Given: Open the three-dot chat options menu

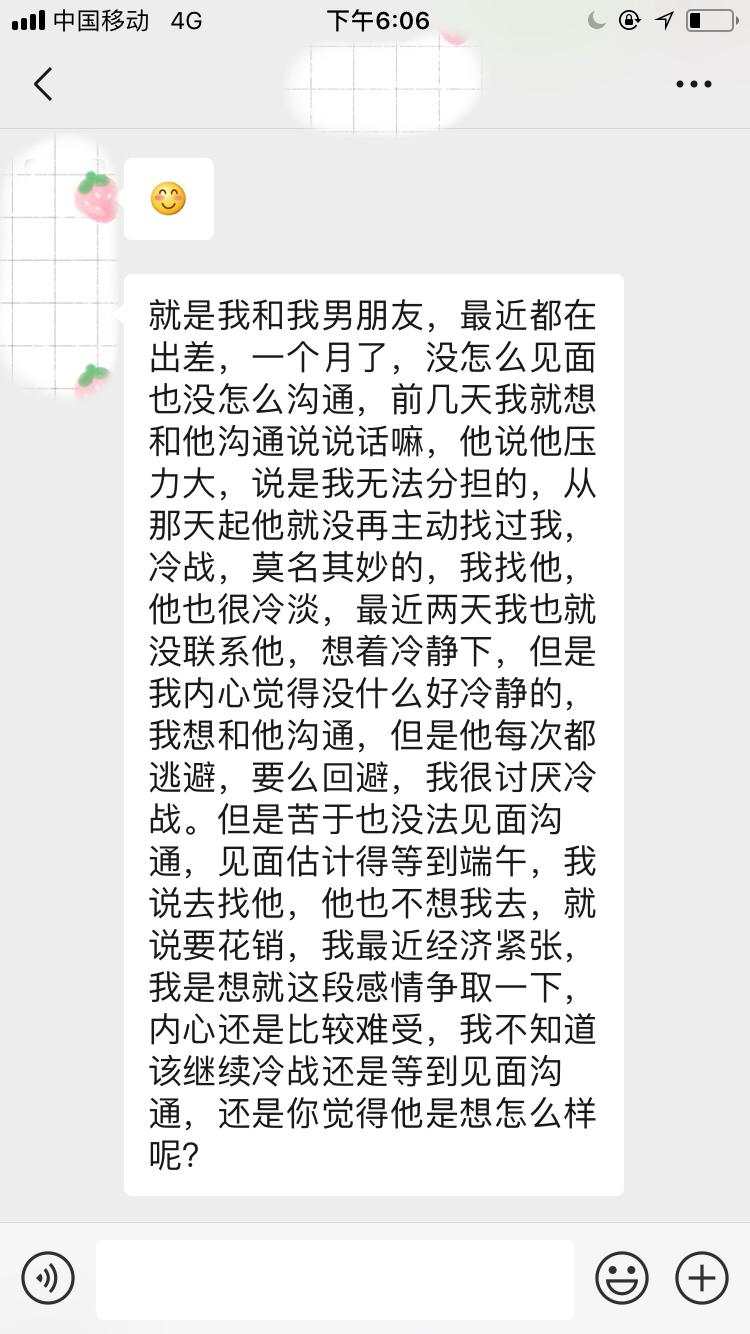Looking at the screenshot, I should tap(693, 84).
